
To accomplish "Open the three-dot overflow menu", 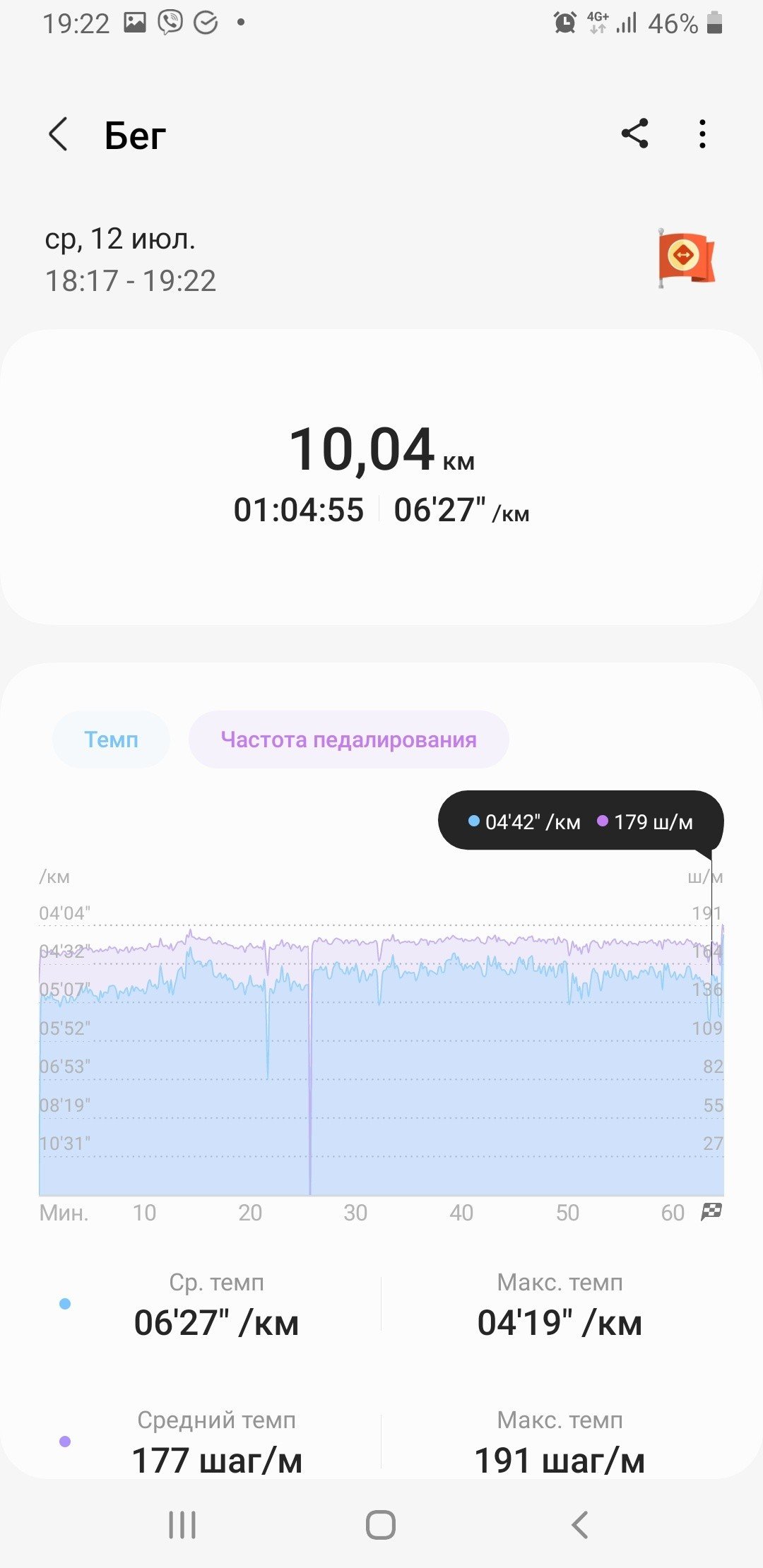I will tap(702, 134).
